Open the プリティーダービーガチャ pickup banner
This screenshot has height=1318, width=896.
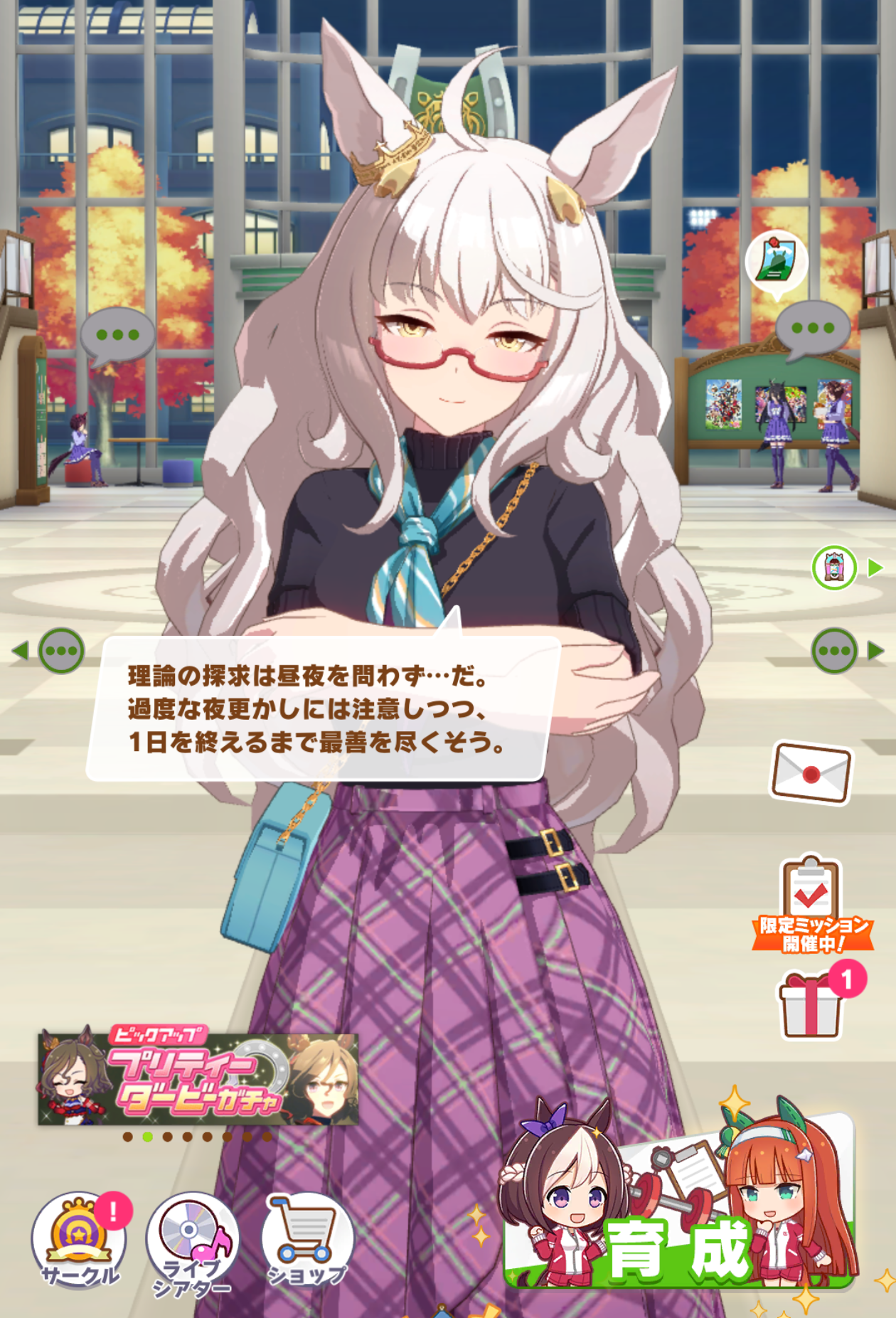click(x=198, y=1079)
